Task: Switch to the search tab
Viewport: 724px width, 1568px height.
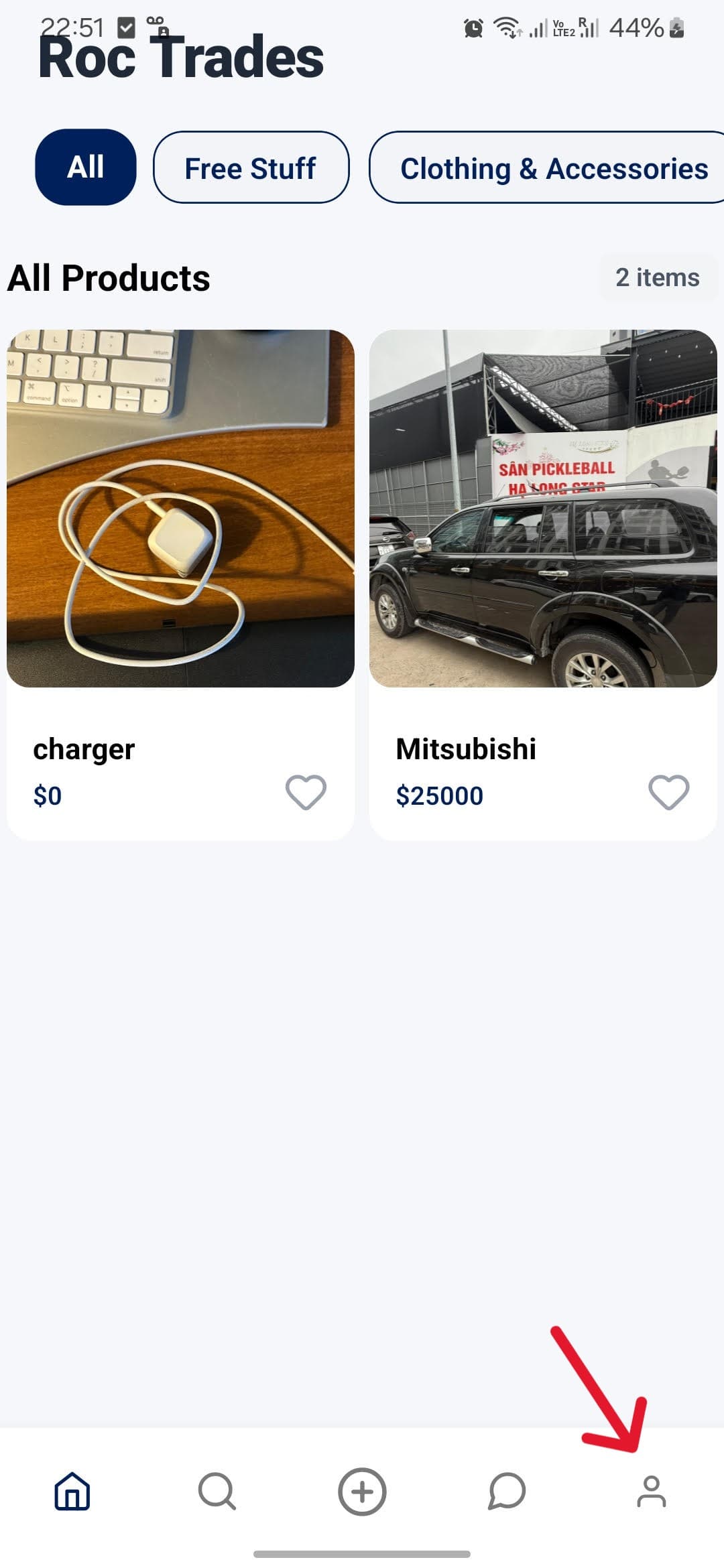Action: 217,1492
